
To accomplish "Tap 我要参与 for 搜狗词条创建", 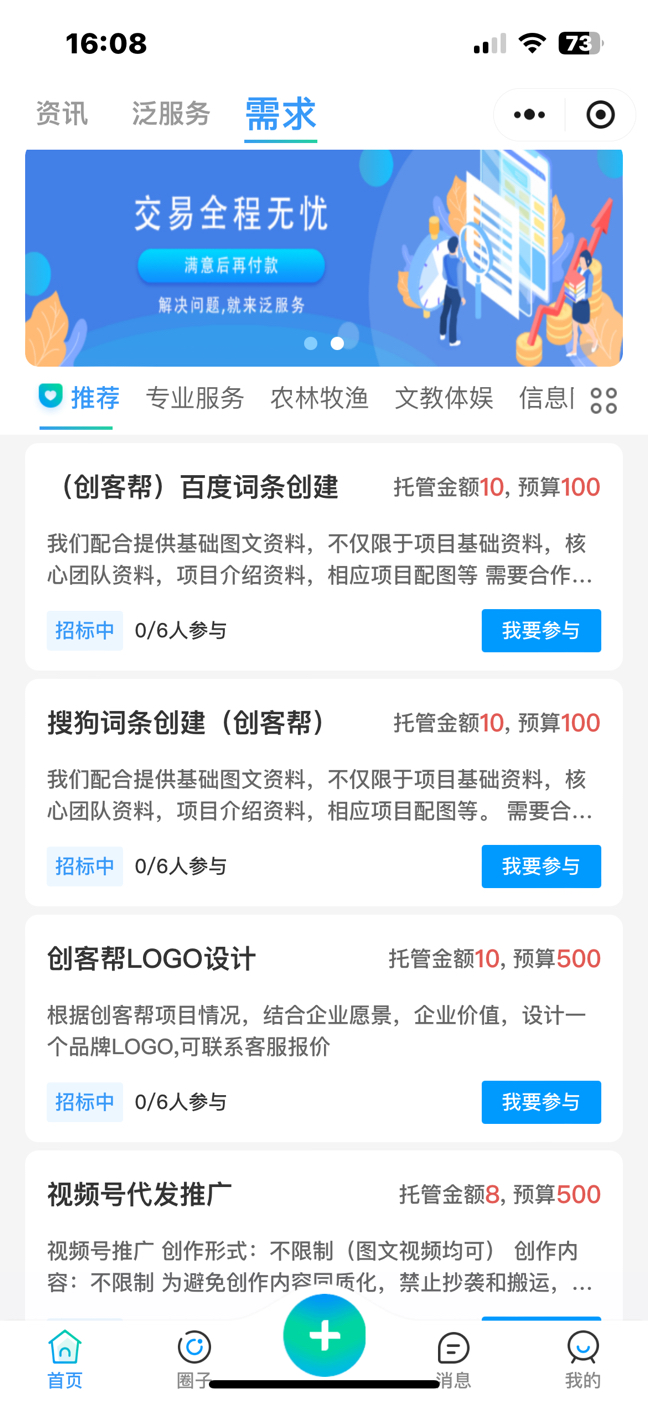I will point(541,866).
